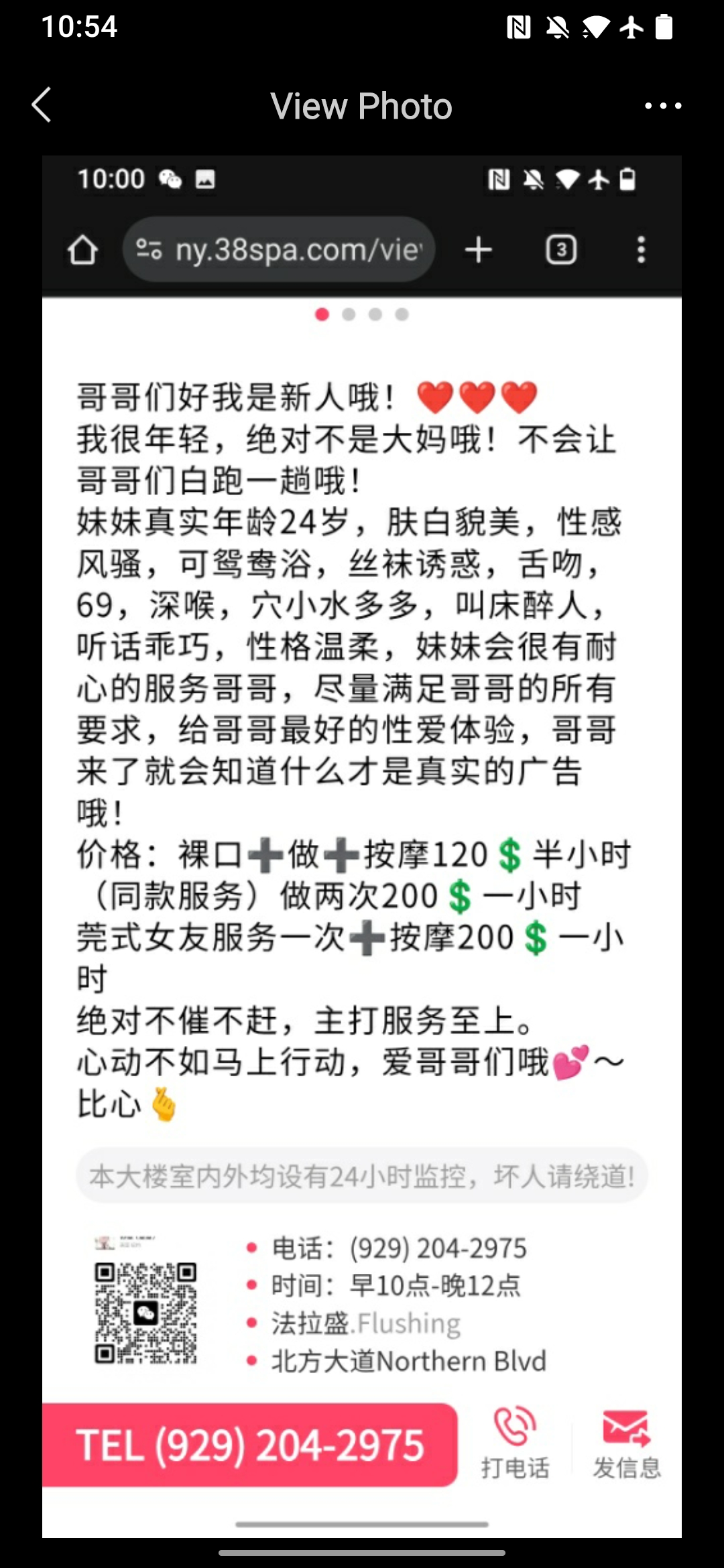
Task: Tap the Wi-Fi icon in the status bar
Action: coord(596,27)
